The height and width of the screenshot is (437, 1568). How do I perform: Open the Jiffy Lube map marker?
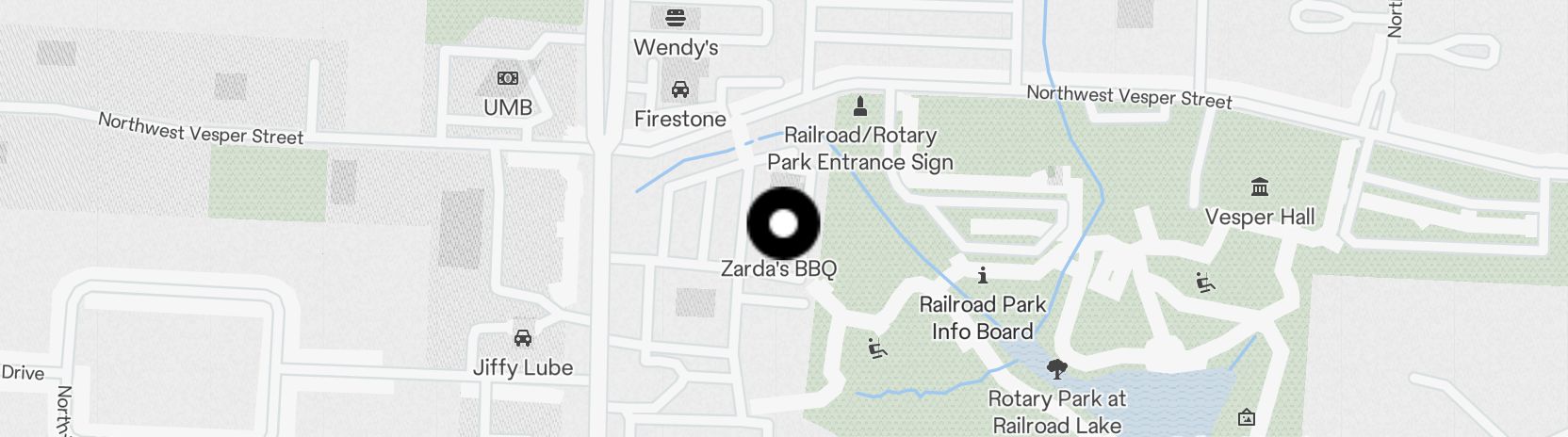pos(523,338)
